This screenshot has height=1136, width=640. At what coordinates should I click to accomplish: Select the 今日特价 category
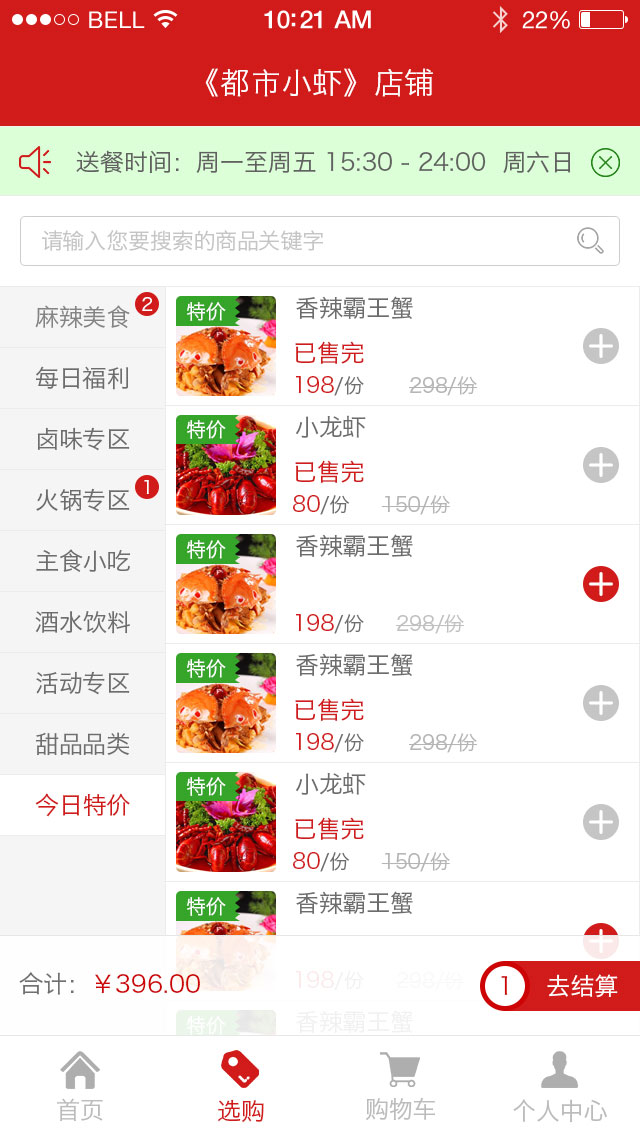tap(83, 806)
